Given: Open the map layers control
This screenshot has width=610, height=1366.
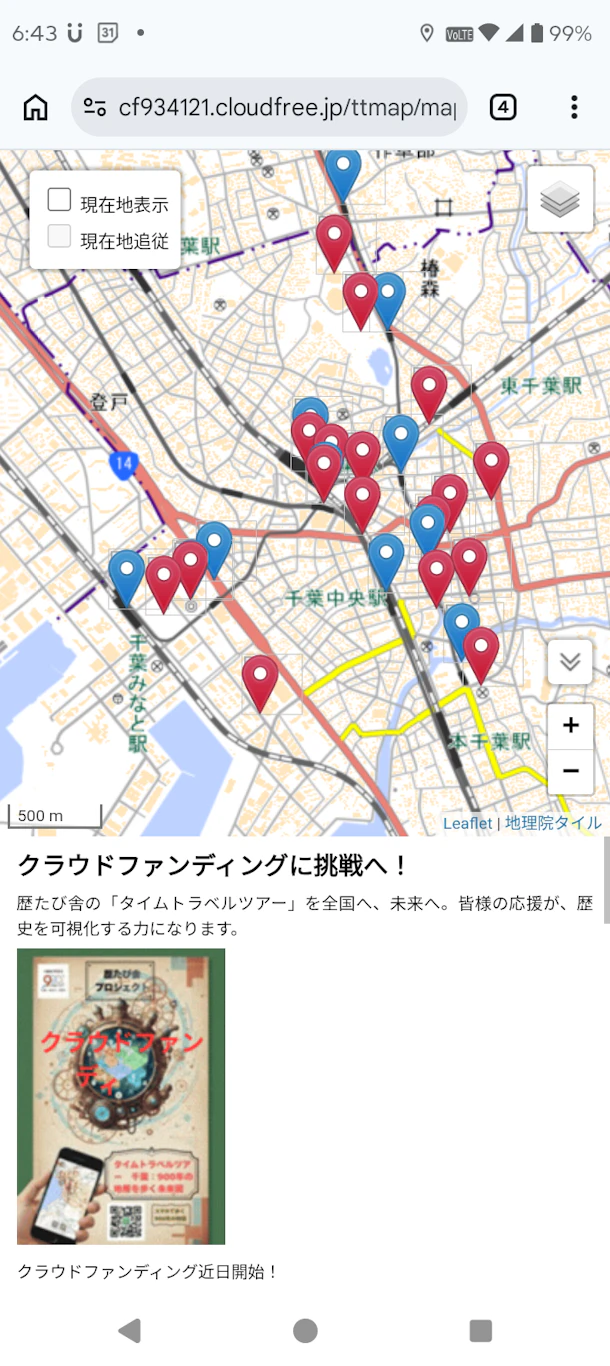Looking at the screenshot, I should click(x=560, y=200).
